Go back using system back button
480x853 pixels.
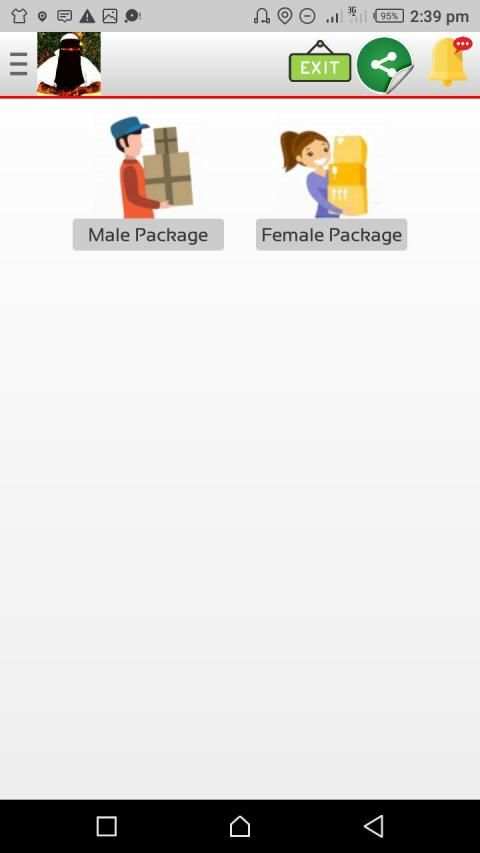[374, 826]
